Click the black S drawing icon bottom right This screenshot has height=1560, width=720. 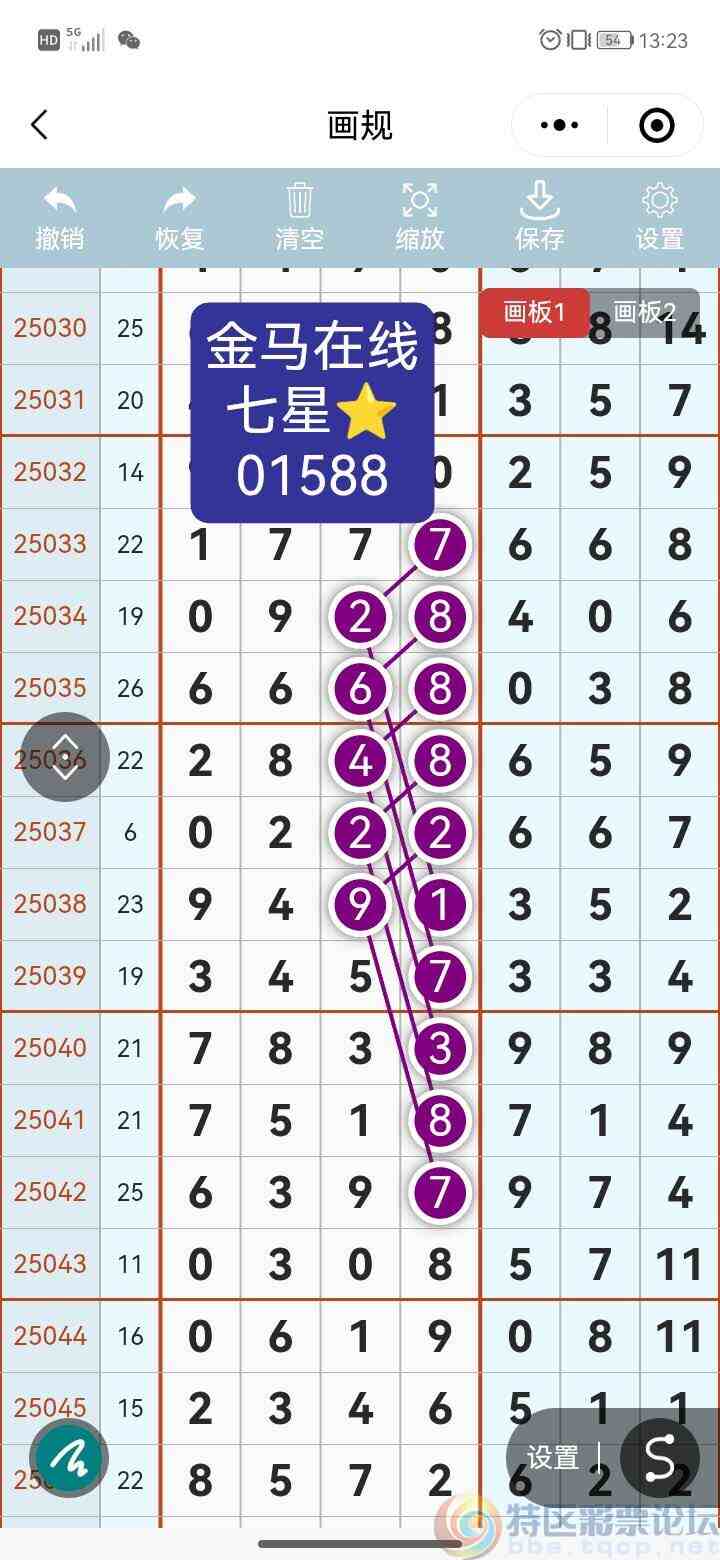point(662,1458)
